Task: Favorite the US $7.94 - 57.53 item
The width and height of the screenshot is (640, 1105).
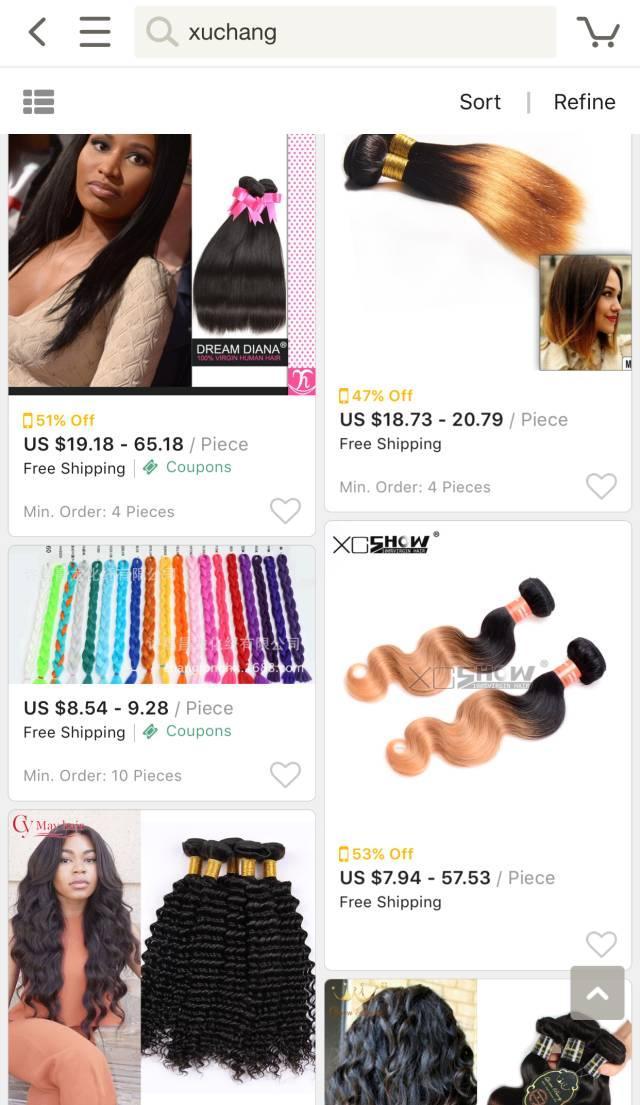Action: 601,943
